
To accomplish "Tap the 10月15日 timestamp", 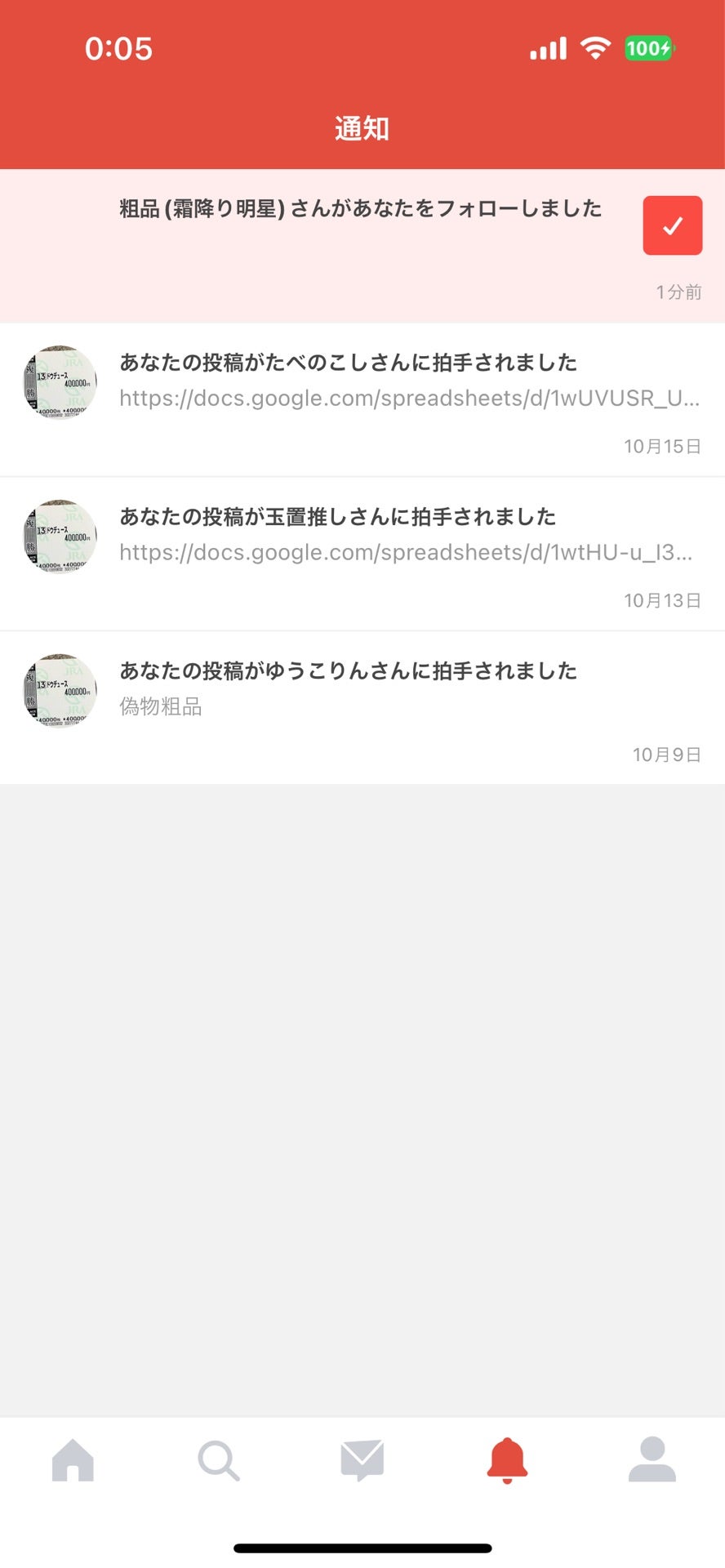I will (663, 447).
